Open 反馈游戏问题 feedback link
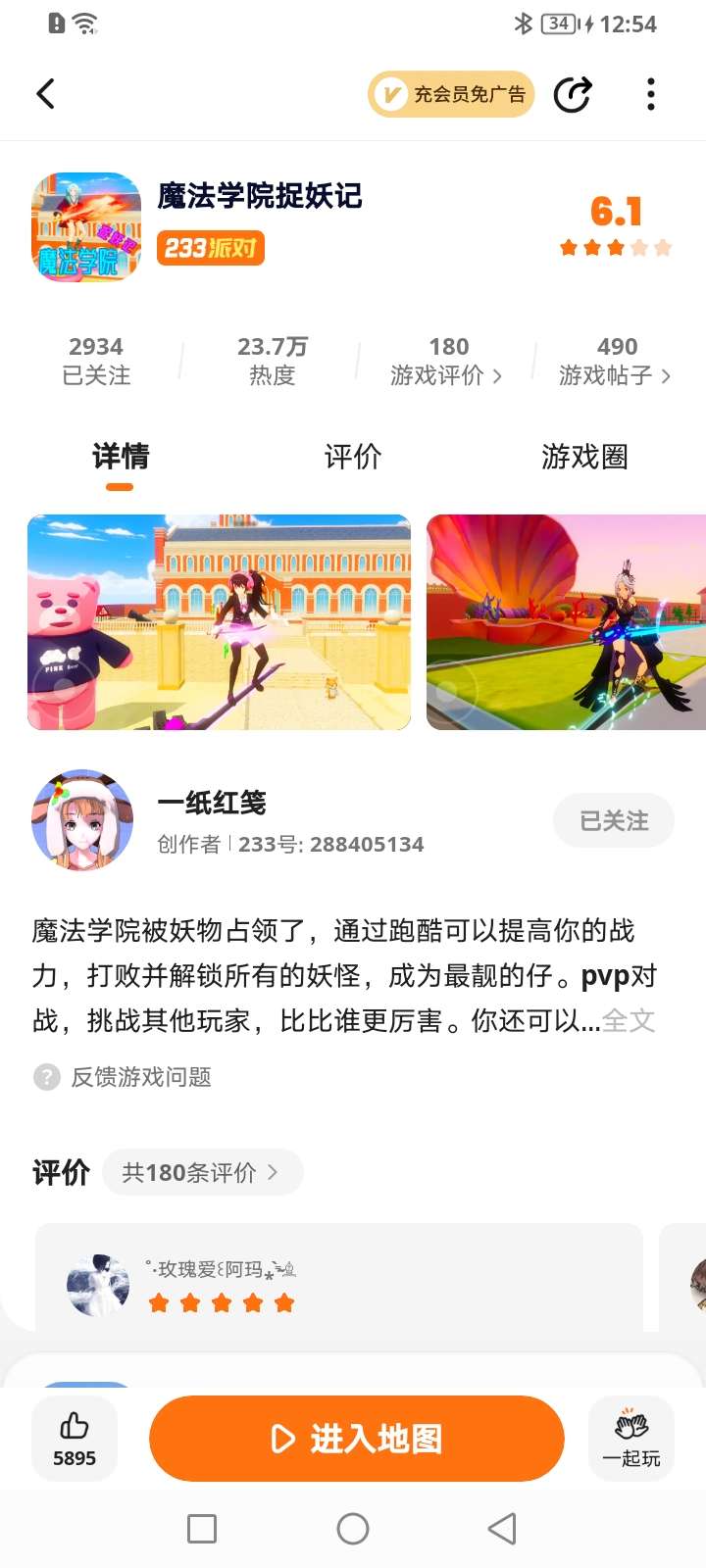The width and height of the screenshot is (706, 1568). 140,1077
